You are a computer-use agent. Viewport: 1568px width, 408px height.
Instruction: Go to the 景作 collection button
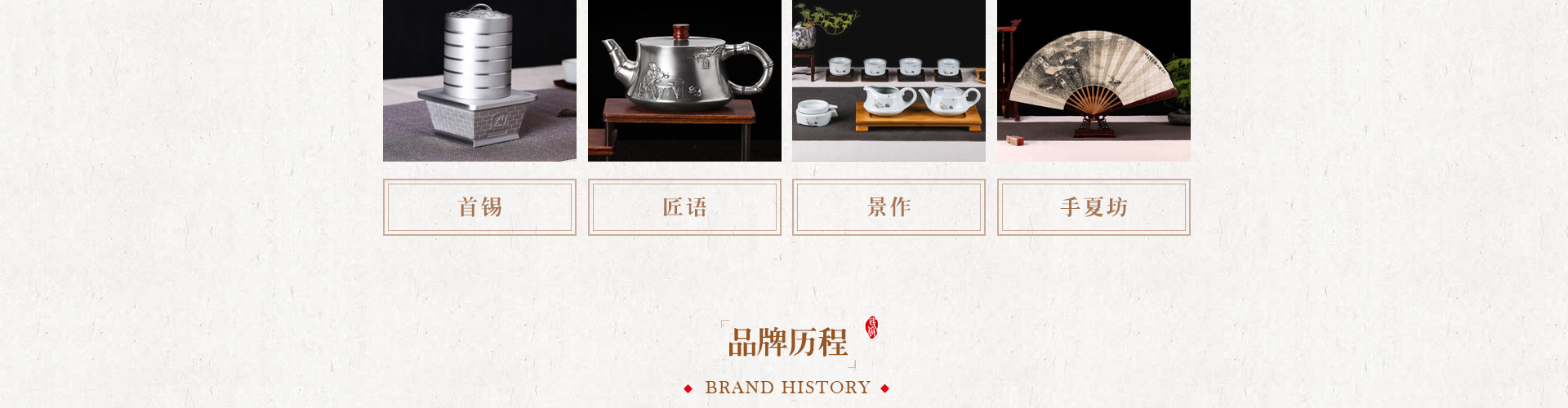pyautogui.click(x=889, y=207)
